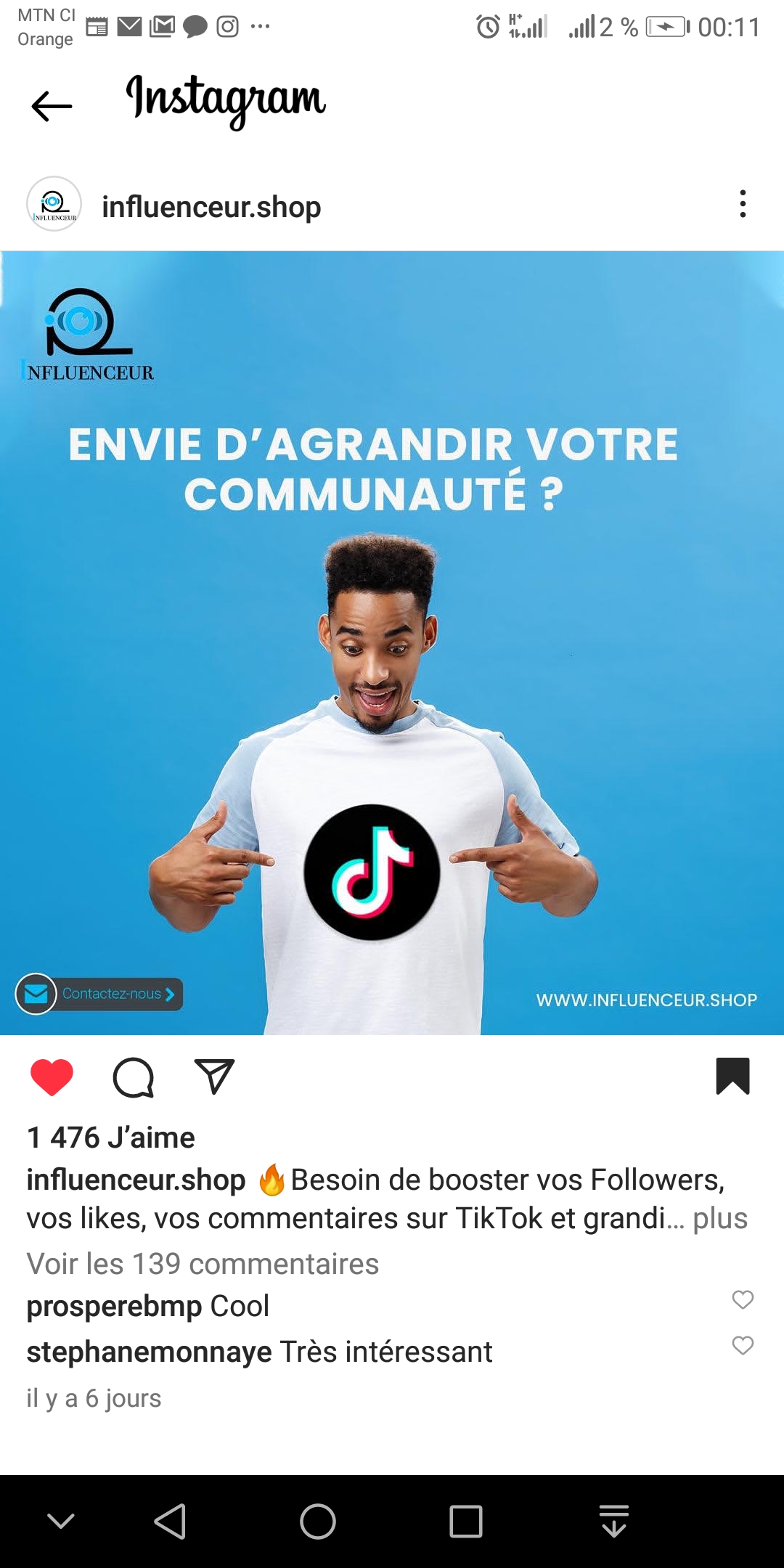
Task: Open the recent apps square button
Action: tap(466, 1522)
